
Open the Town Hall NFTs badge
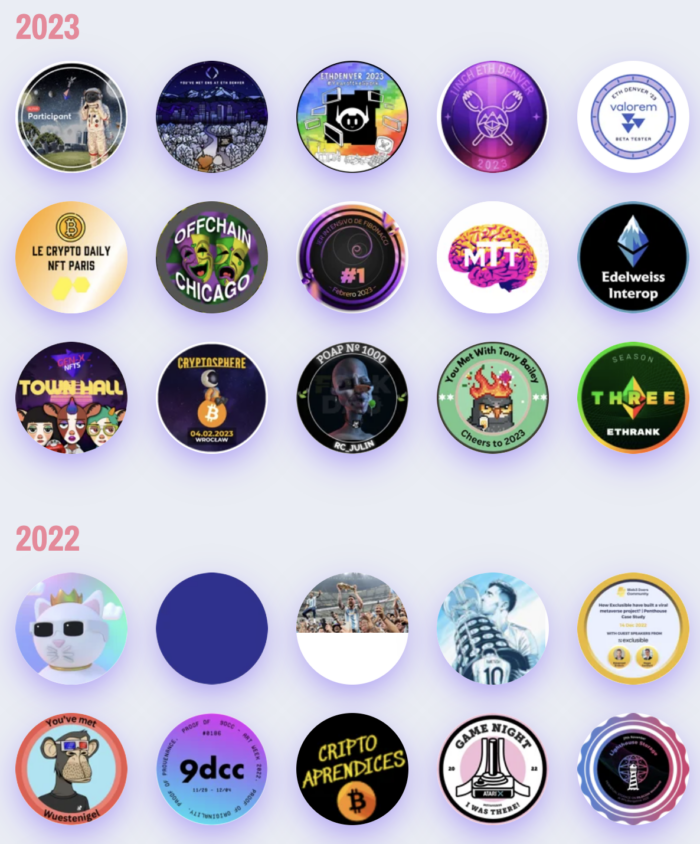tap(71, 398)
